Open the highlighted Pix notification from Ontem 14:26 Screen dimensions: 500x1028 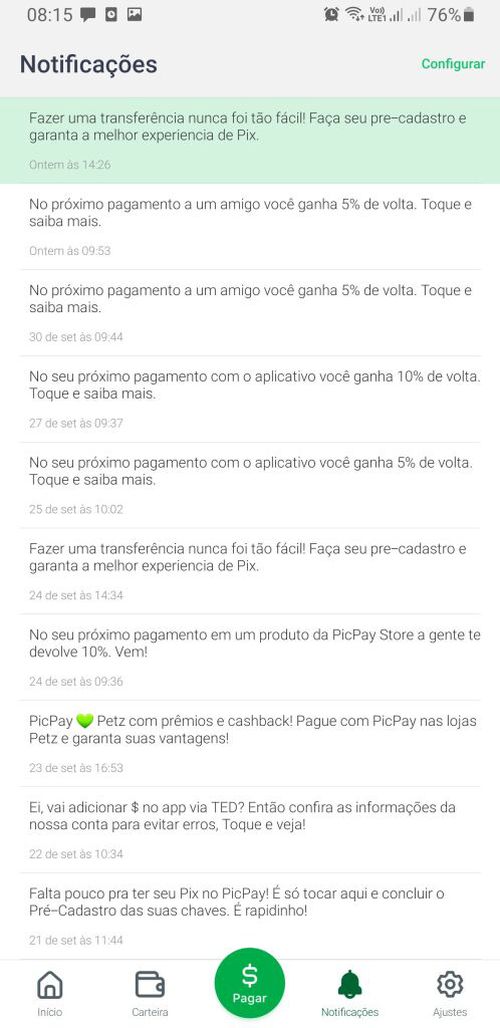250,140
